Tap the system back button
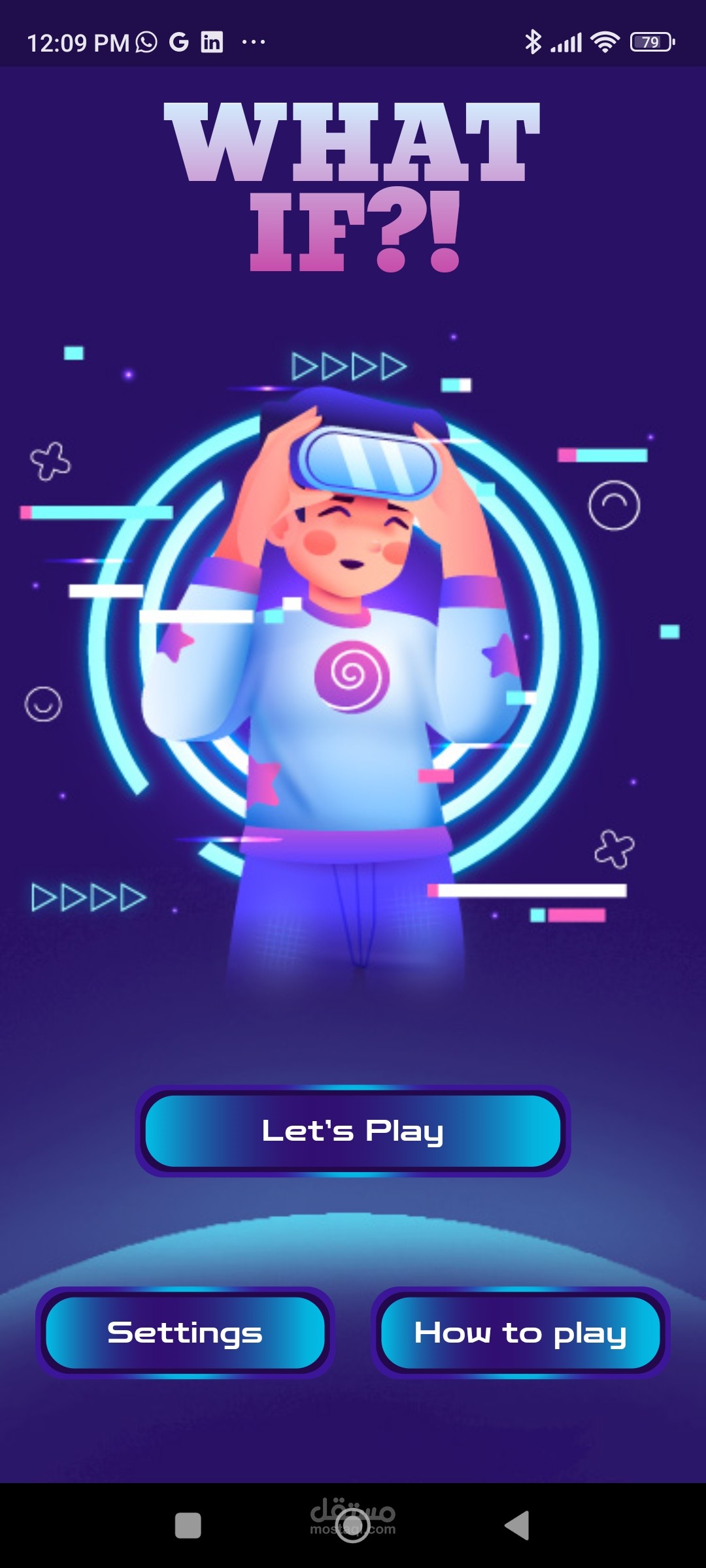 pos(517,1526)
